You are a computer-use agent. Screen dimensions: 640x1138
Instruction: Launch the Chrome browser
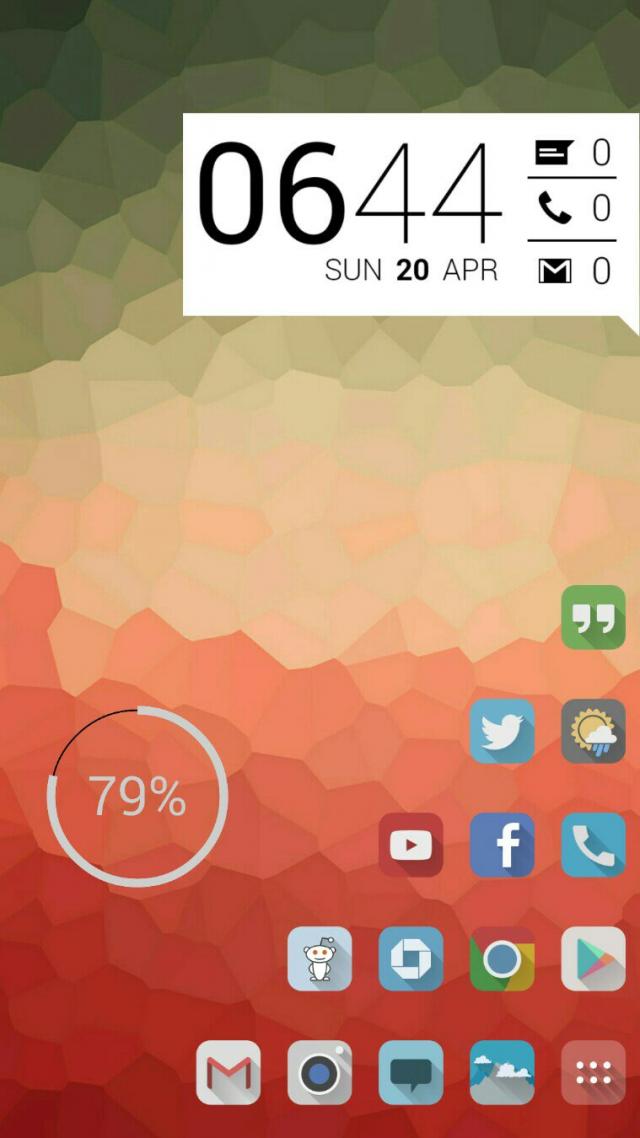[x=502, y=959]
